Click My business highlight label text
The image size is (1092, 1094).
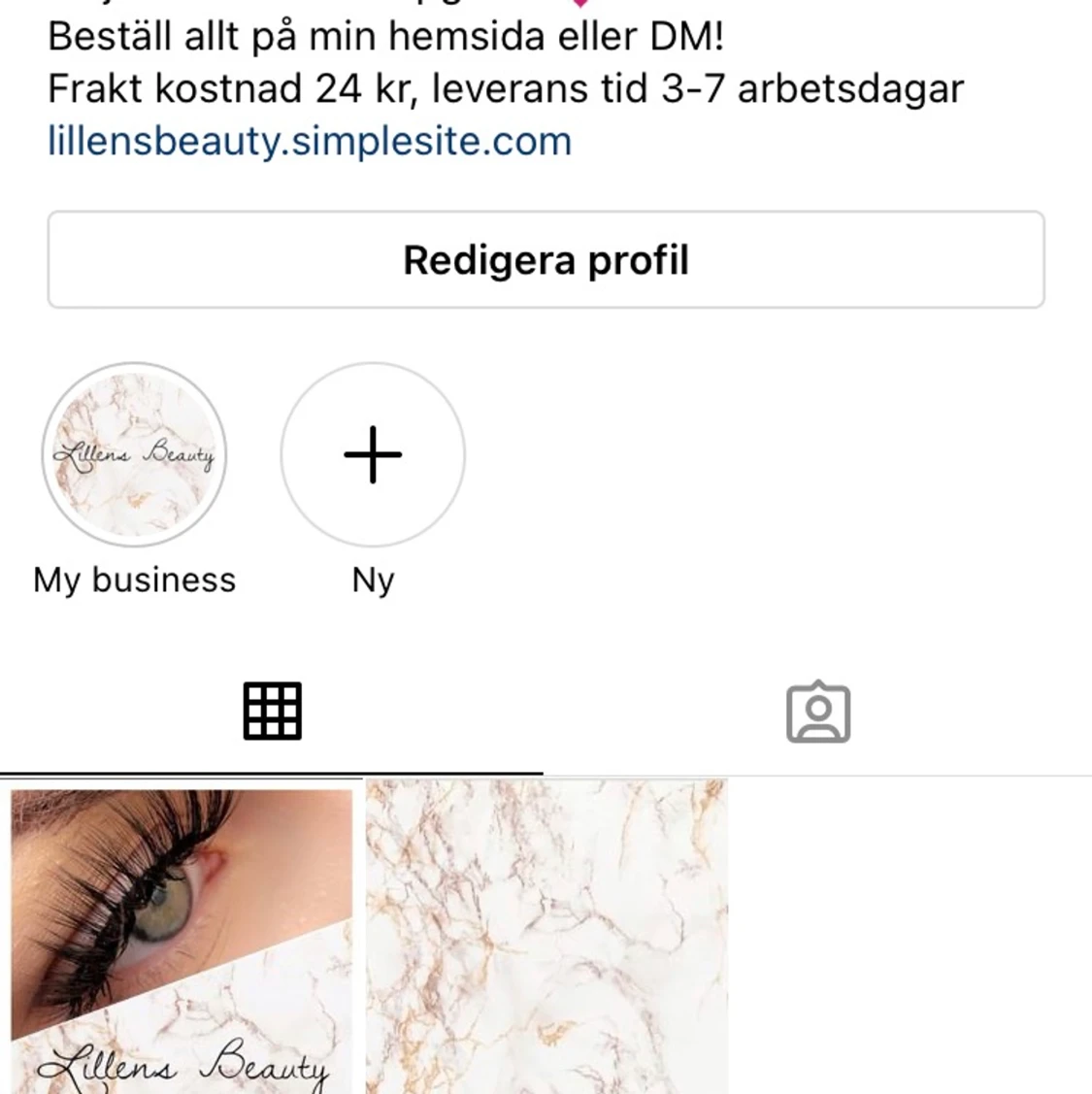tap(133, 580)
